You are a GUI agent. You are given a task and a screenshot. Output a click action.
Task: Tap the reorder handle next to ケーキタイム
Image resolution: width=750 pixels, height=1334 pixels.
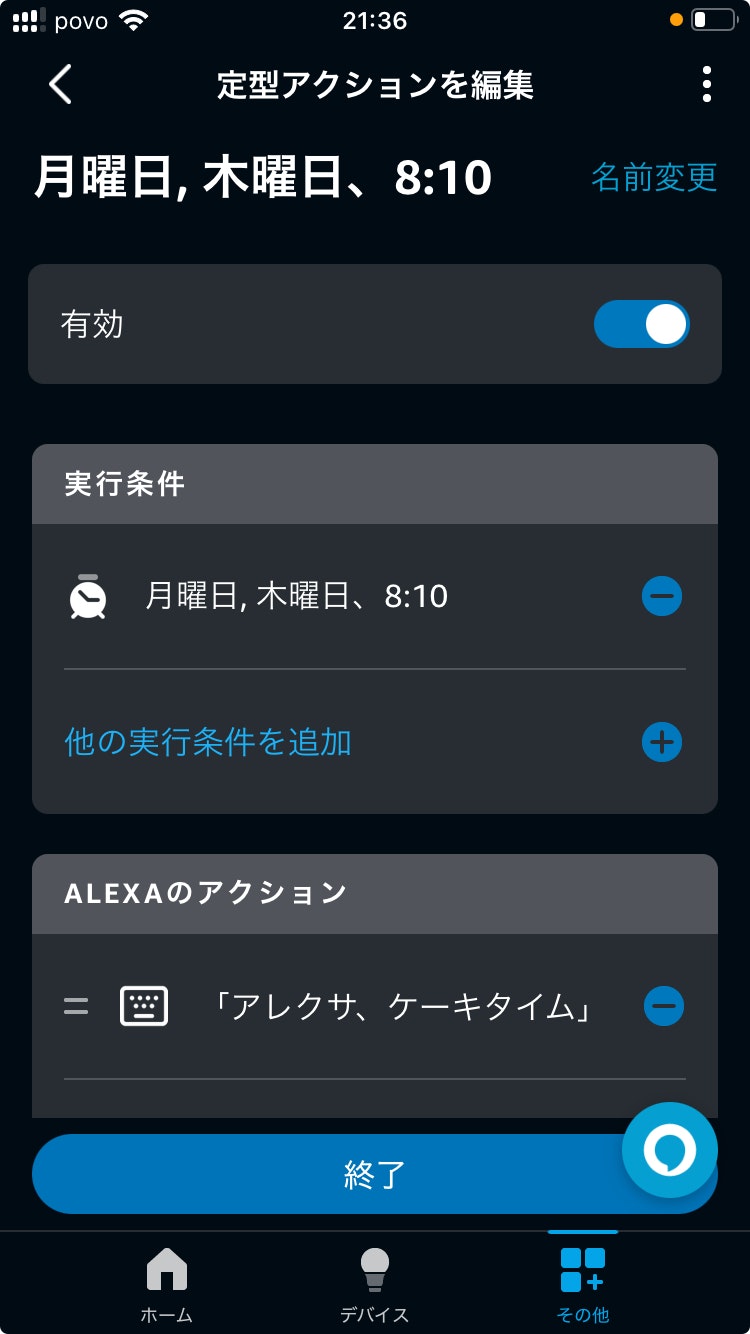coord(76,1006)
